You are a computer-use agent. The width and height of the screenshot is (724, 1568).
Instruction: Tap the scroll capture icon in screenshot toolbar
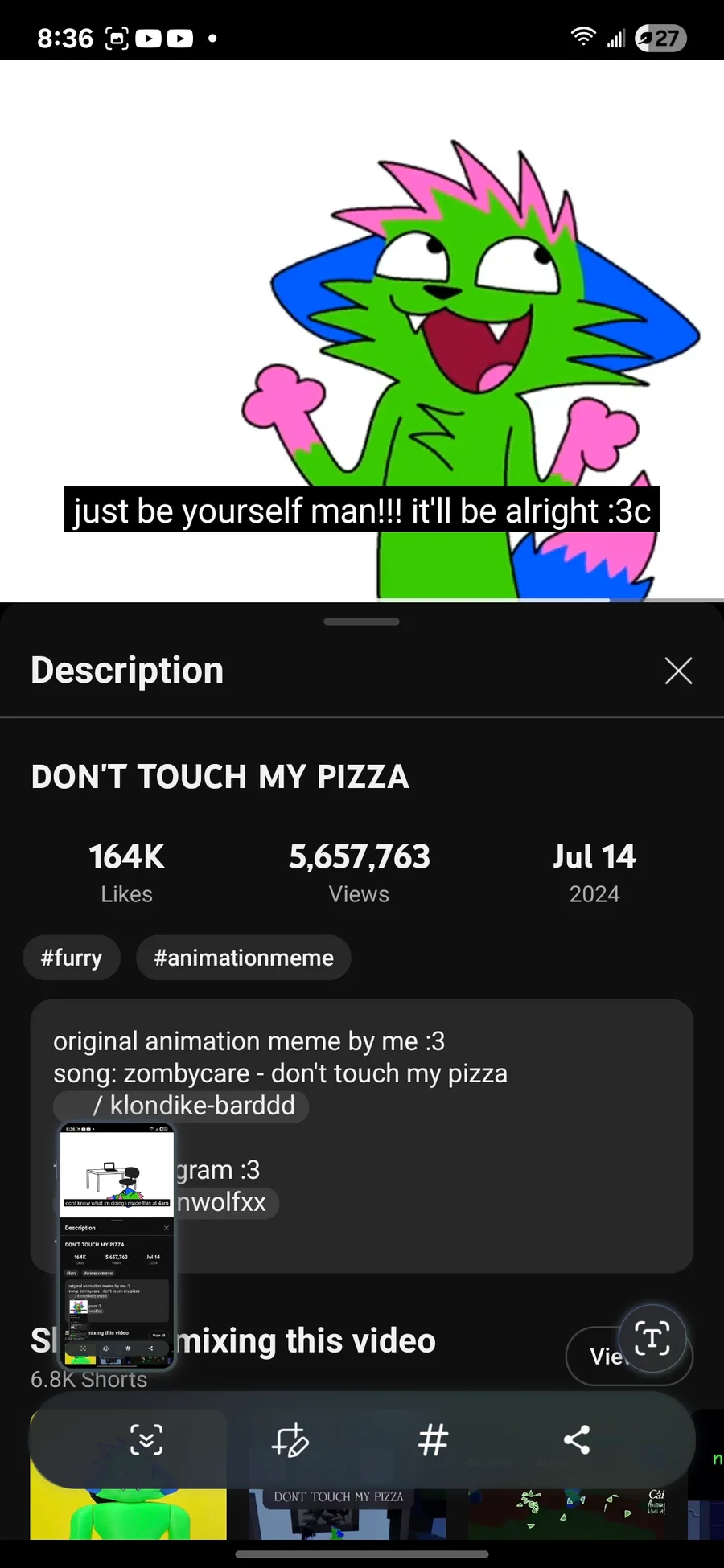146,1440
